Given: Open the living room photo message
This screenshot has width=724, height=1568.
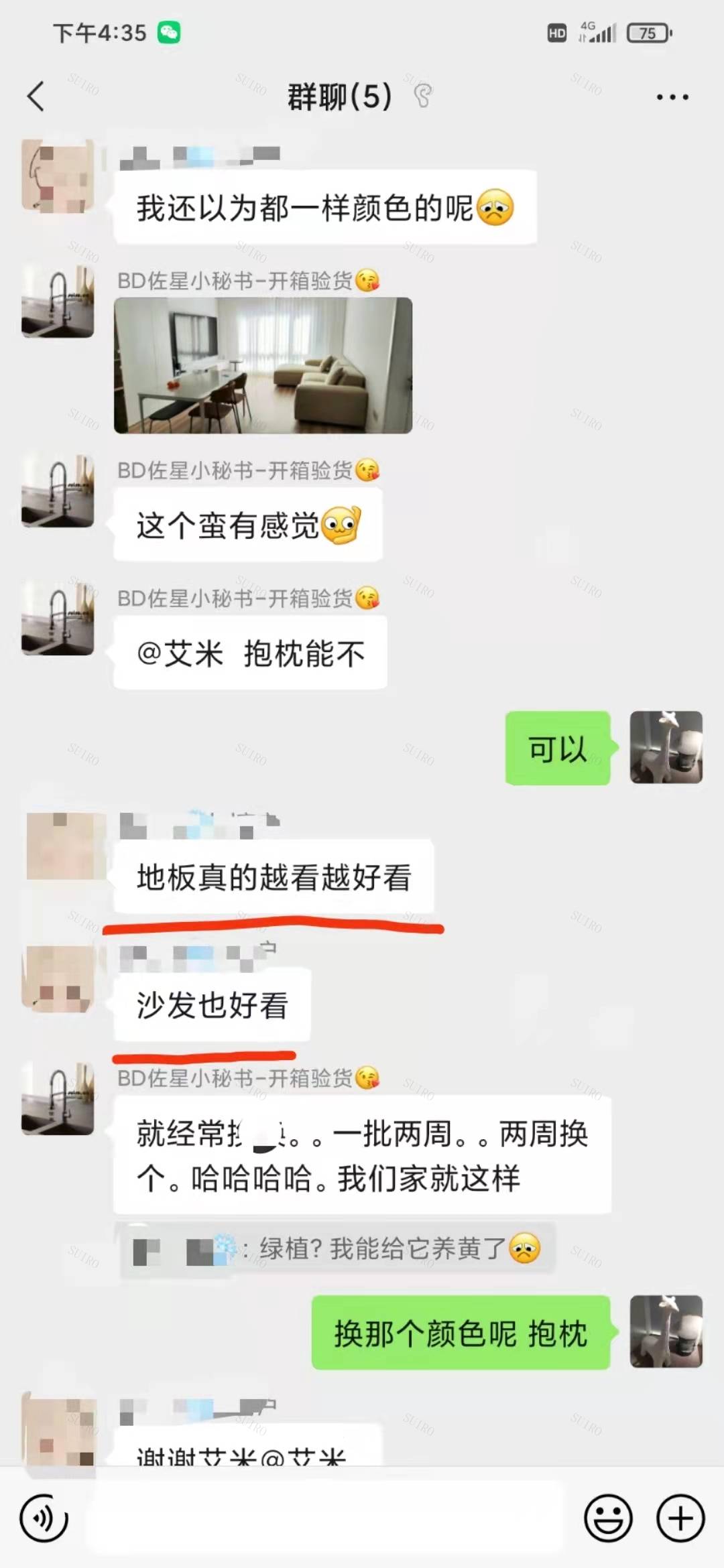Looking at the screenshot, I should pos(263,366).
